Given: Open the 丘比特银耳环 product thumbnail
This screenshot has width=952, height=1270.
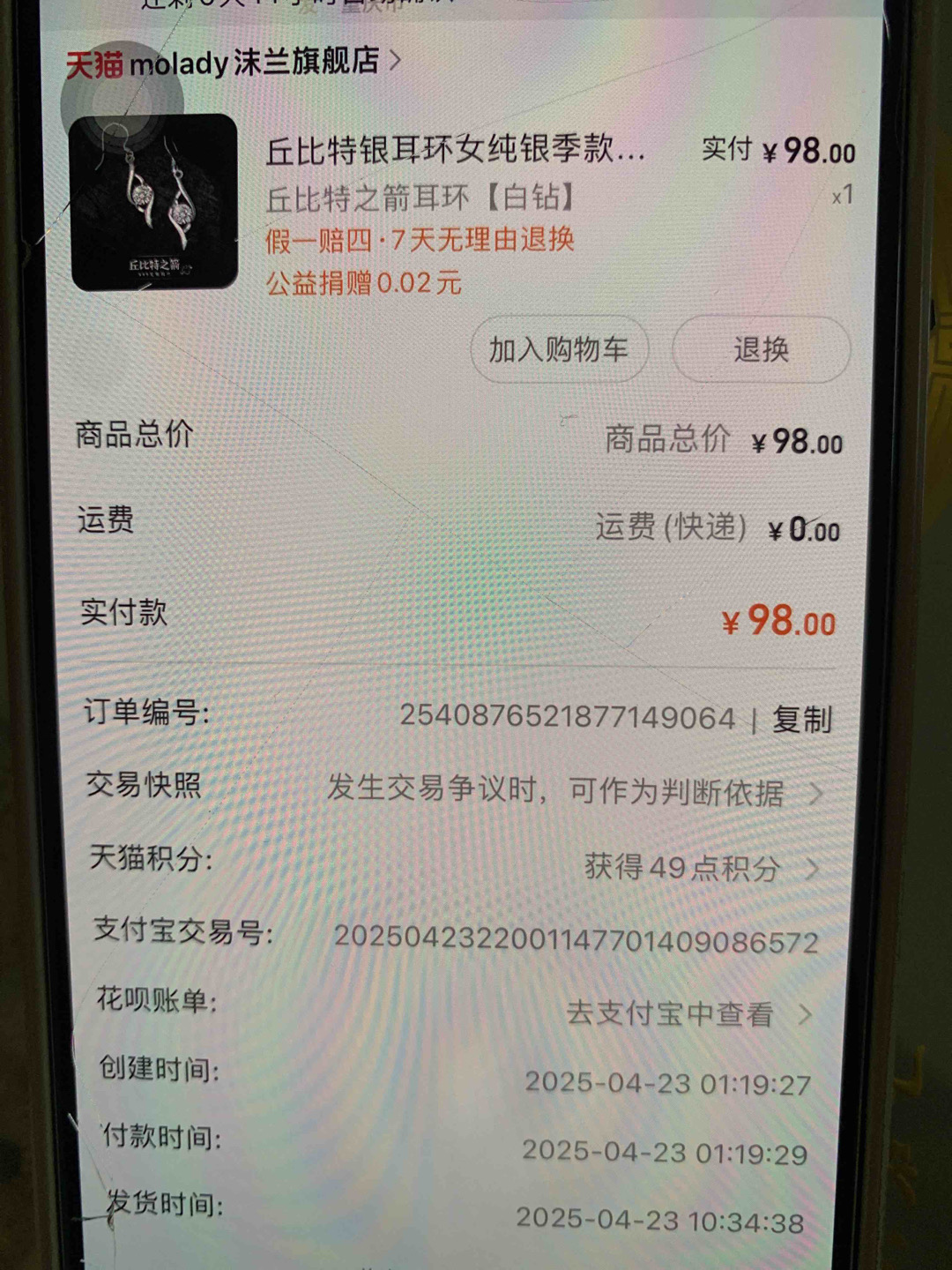Looking at the screenshot, I should (154, 202).
